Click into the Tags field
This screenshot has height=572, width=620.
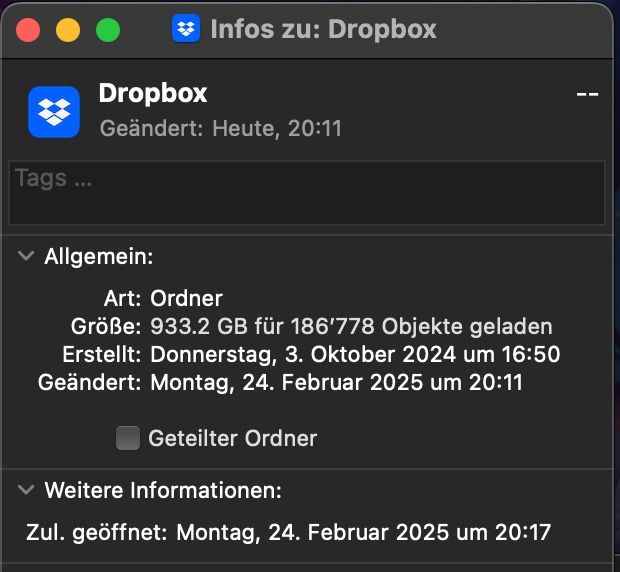[306, 192]
